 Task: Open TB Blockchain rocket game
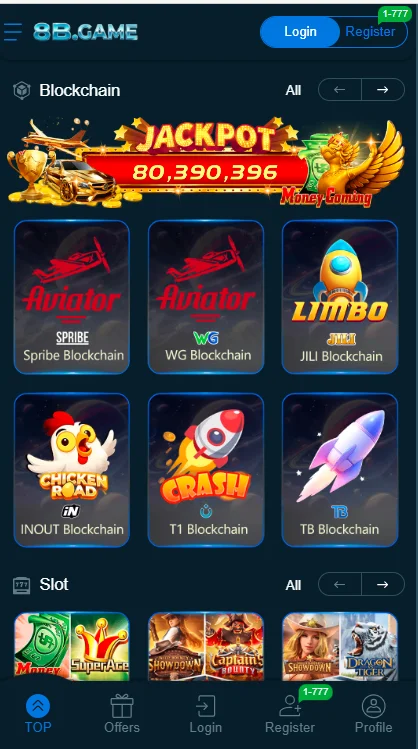(x=340, y=470)
